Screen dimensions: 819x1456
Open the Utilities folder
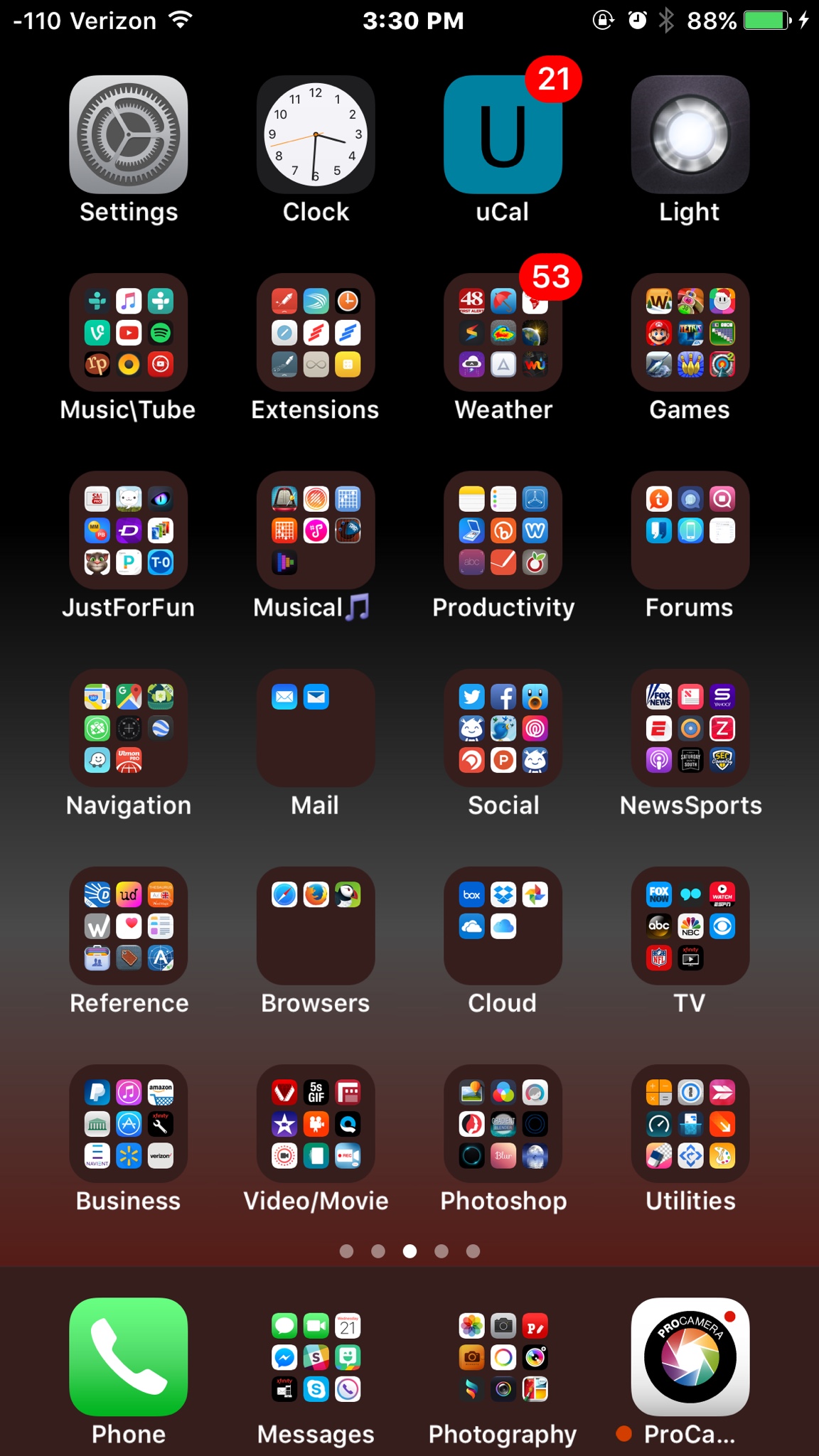pyautogui.click(x=690, y=1123)
